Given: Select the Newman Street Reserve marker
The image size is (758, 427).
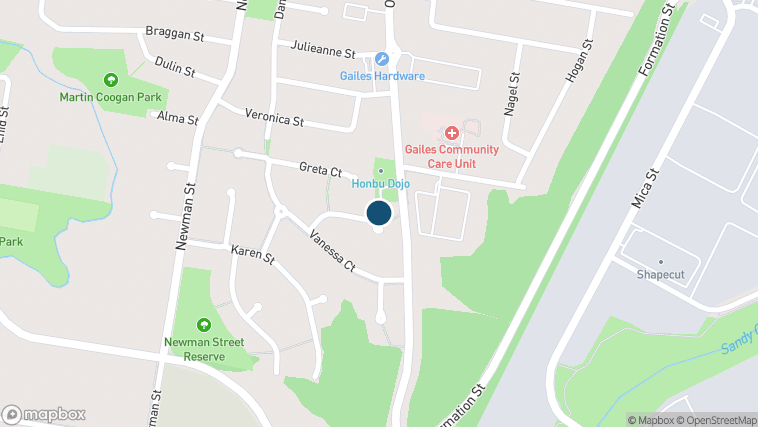Looking at the screenshot, I should click(204, 324).
